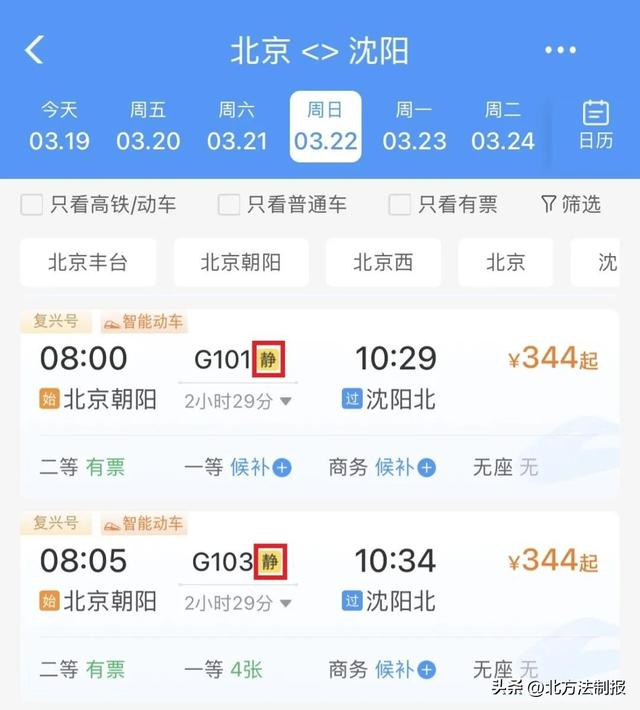The image size is (640, 710).
Task: Tick the 只看普通车 checkbox
Action: click(x=229, y=205)
